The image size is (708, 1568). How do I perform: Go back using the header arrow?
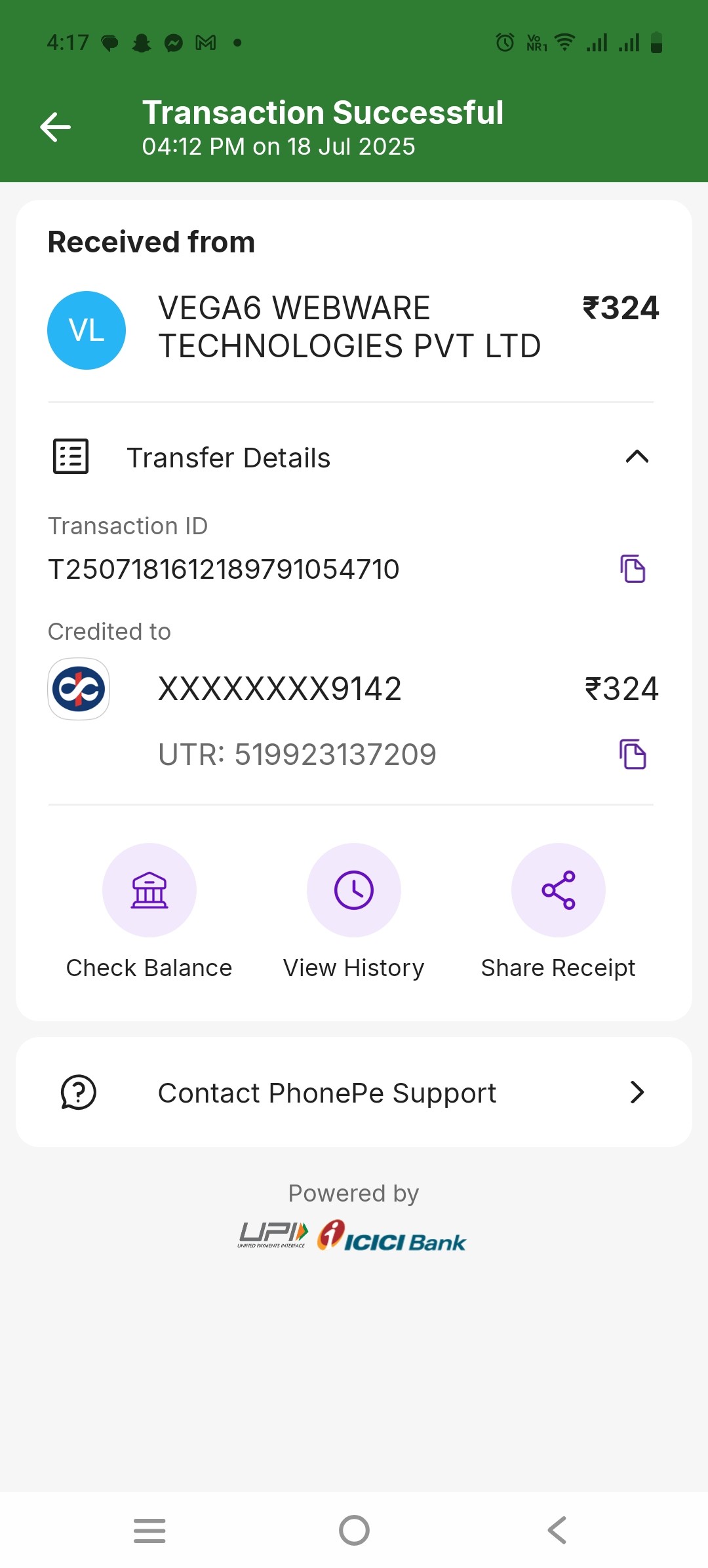point(56,127)
